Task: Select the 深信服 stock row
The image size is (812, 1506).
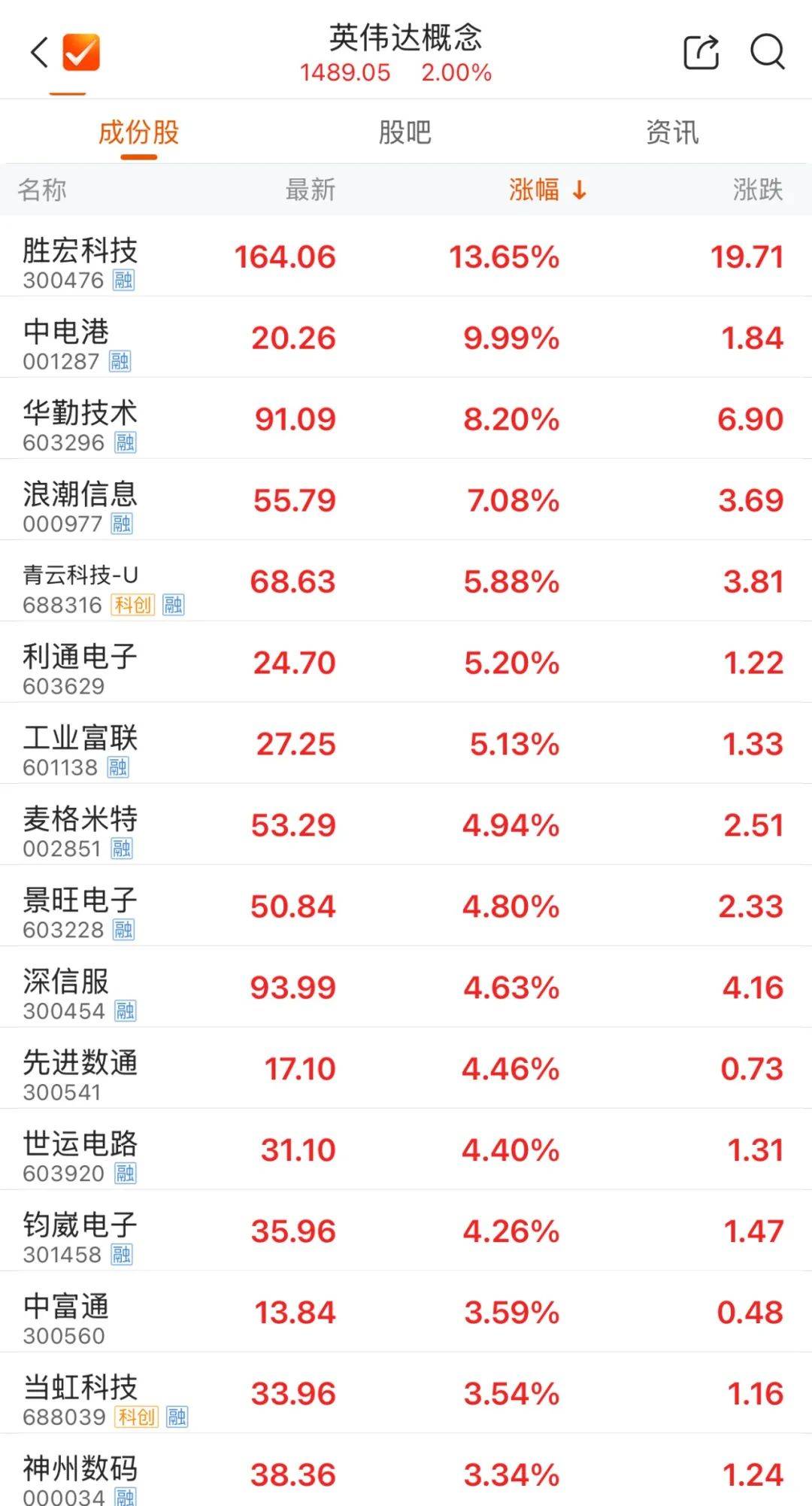Action: 406,988
